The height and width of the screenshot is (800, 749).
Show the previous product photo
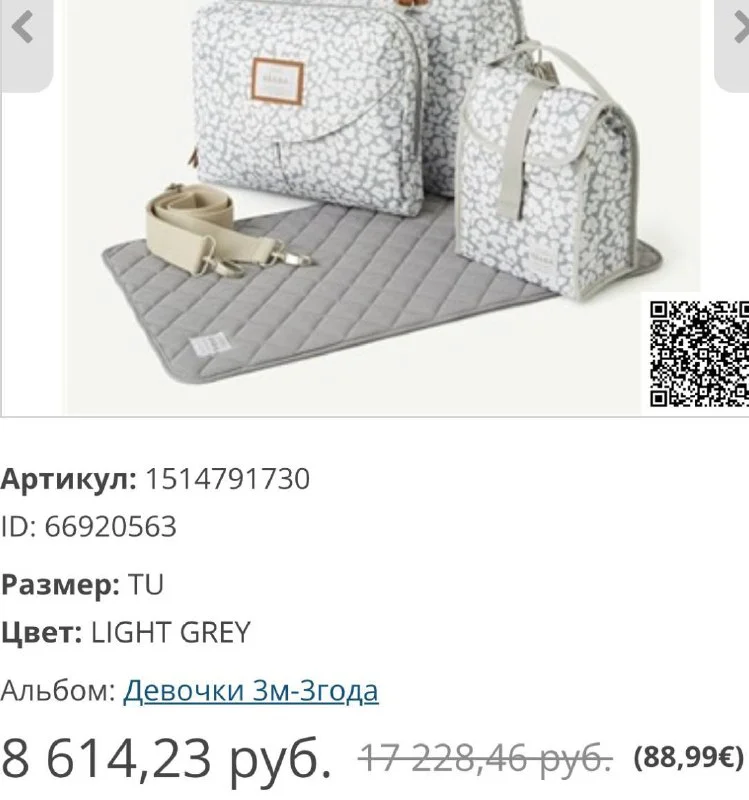pyautogui.click(x=24, y=32)
